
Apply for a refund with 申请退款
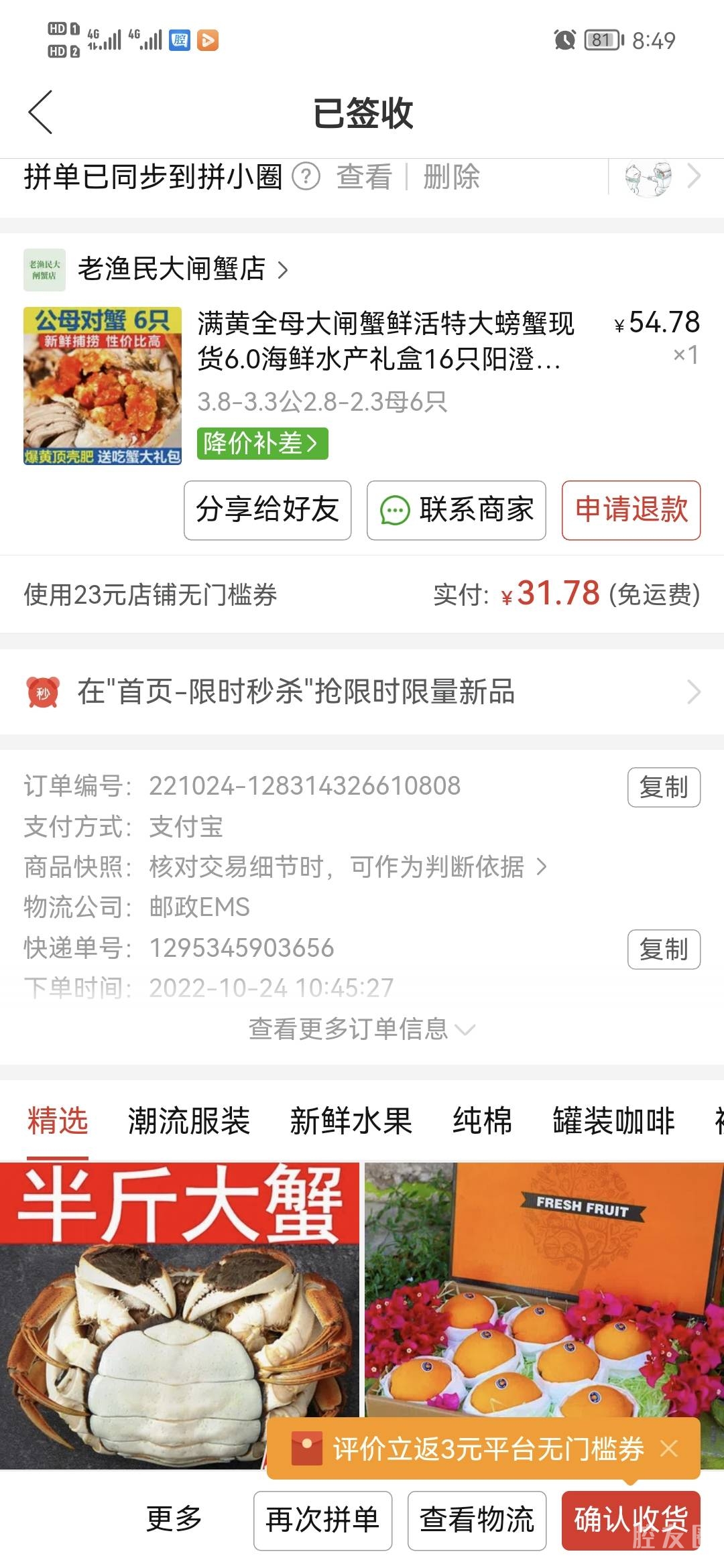coord(631,510)
